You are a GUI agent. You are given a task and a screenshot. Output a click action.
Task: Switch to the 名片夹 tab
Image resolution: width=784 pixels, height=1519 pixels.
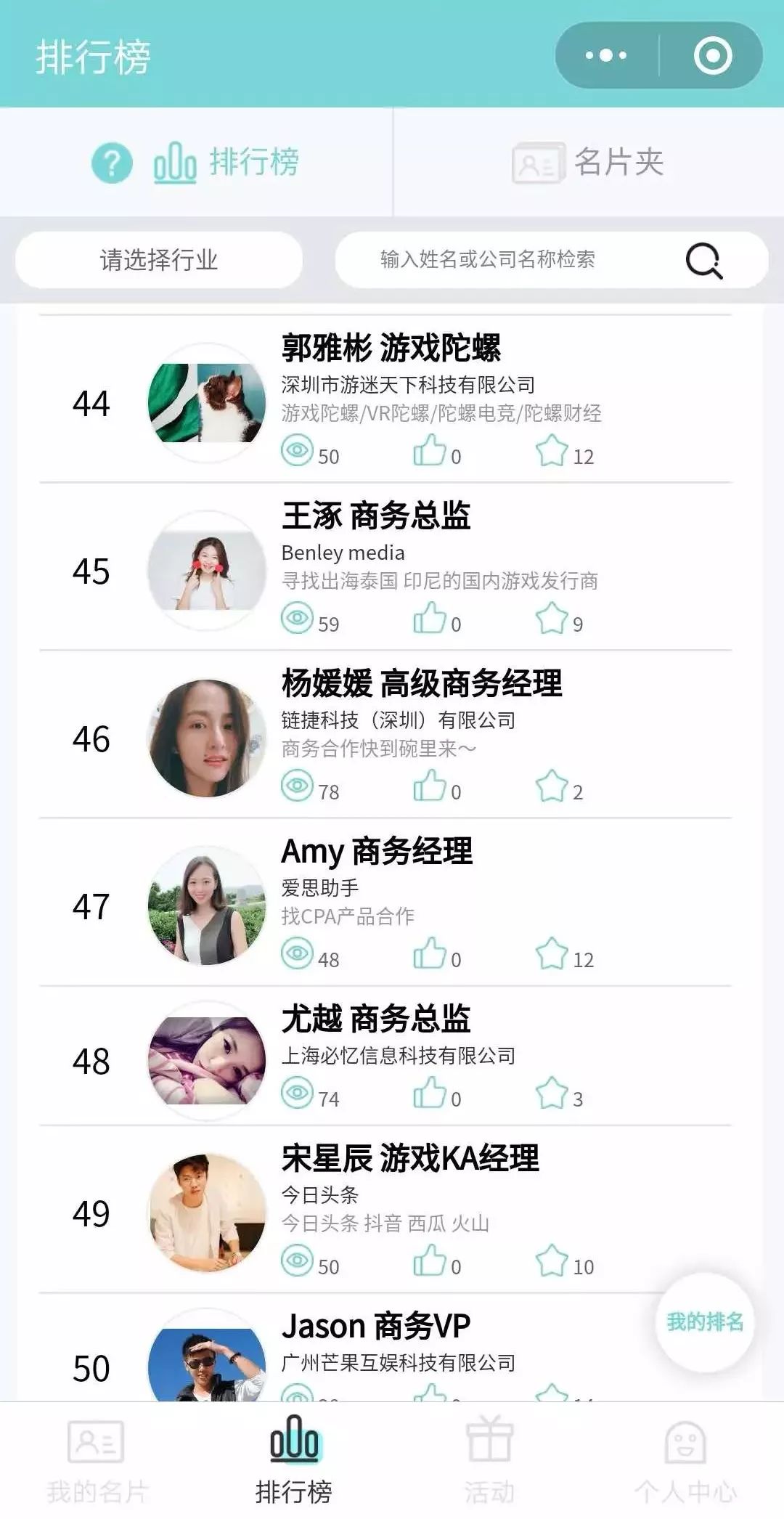(x=588, y=163)
